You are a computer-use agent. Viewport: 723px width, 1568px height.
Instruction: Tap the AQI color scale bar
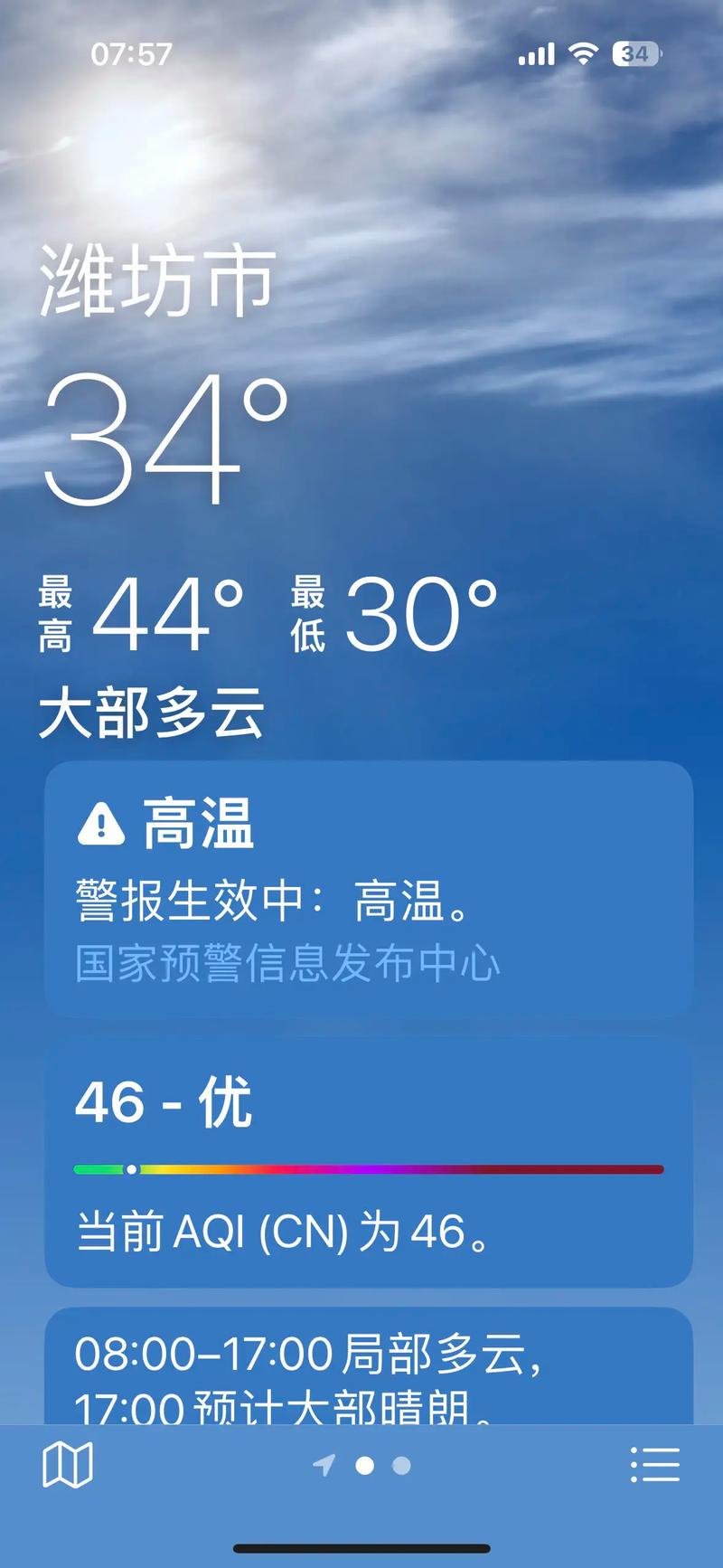tap(361, 1168)
